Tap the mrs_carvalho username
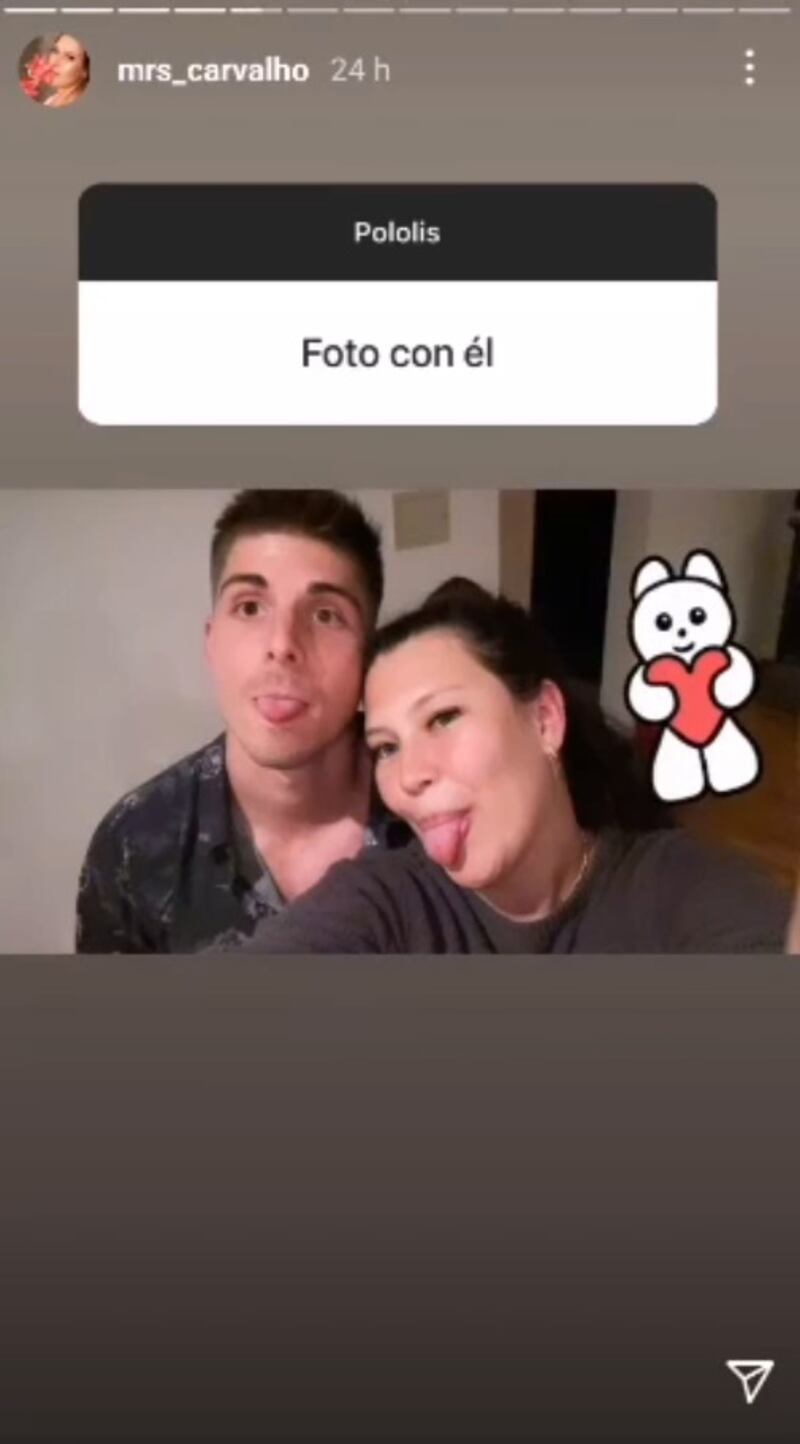This screenshot has width=800, height=1444. pos(212,70)
